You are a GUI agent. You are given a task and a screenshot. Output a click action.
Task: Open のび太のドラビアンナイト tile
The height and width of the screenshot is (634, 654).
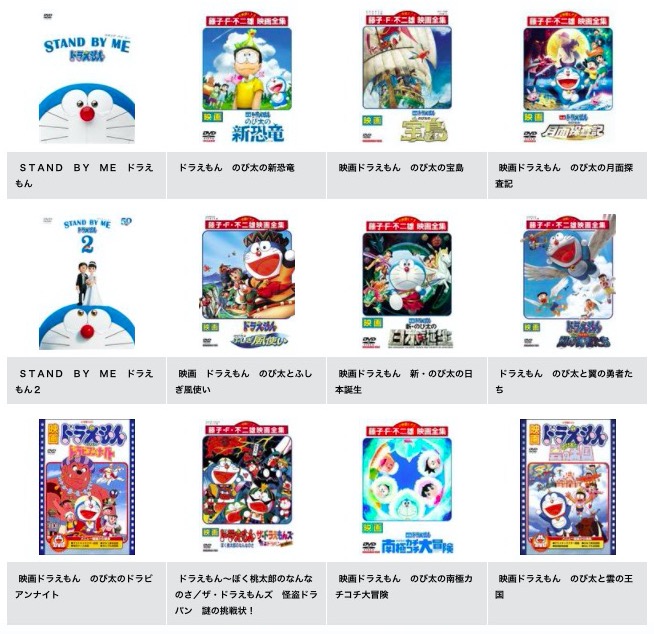click(x=87, y=487)
